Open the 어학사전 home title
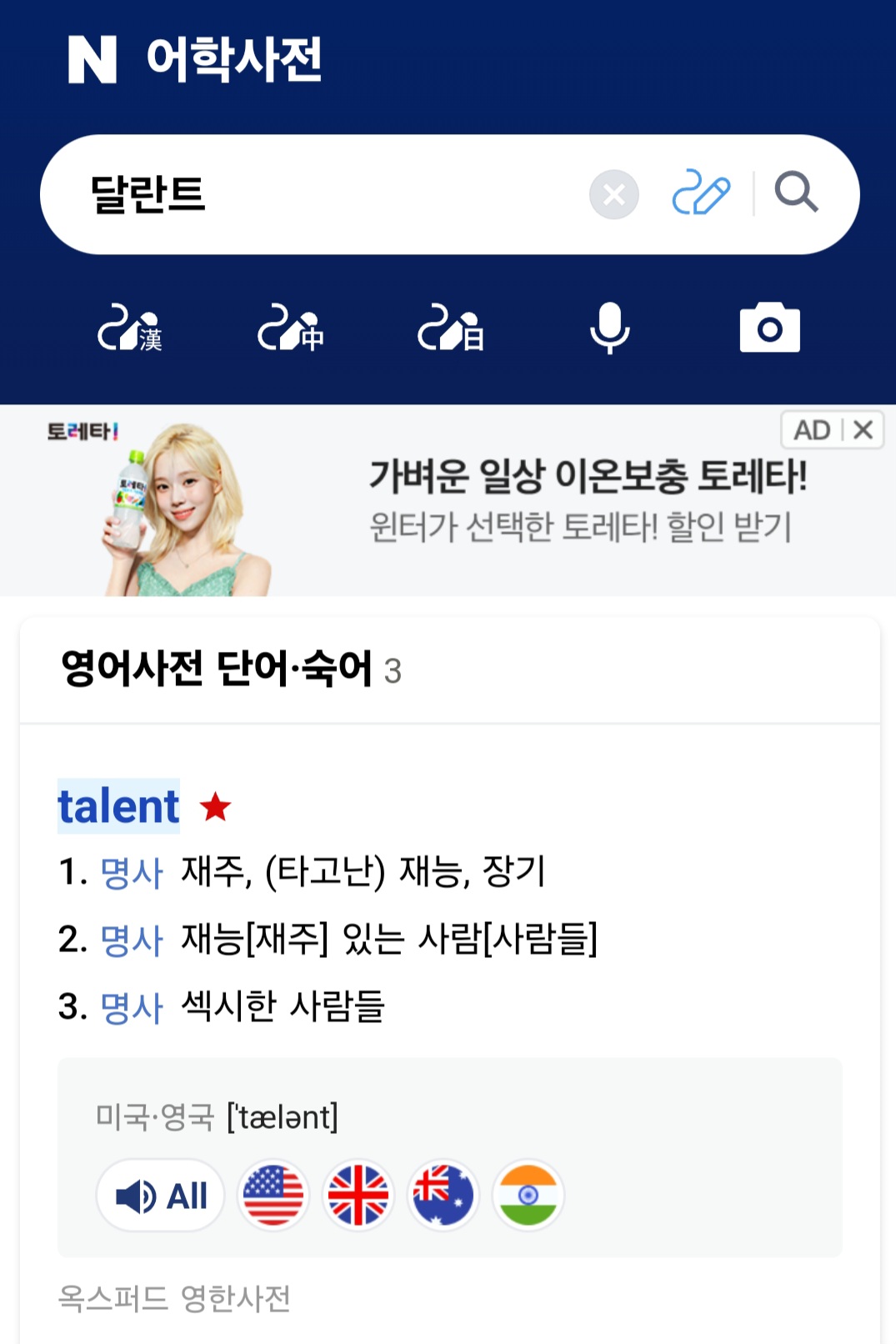Viewport: 896px width, 1344px height. pos(234,59)
